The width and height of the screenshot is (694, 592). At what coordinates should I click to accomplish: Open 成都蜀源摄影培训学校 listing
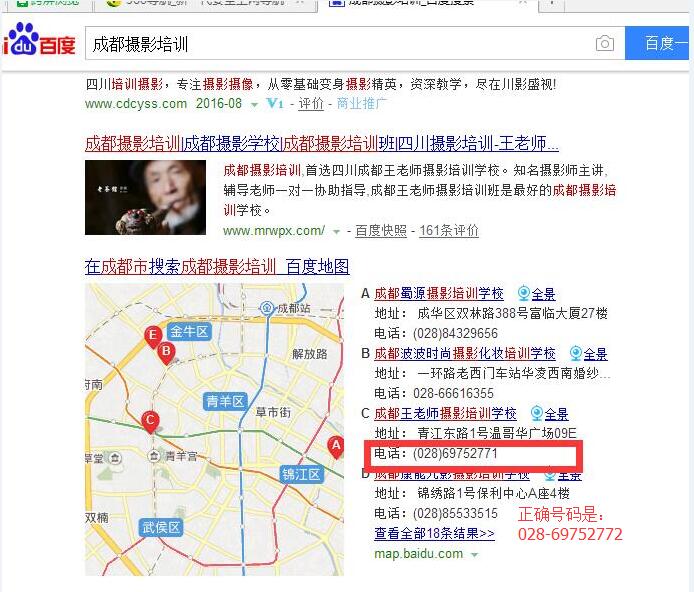point(438,294)
